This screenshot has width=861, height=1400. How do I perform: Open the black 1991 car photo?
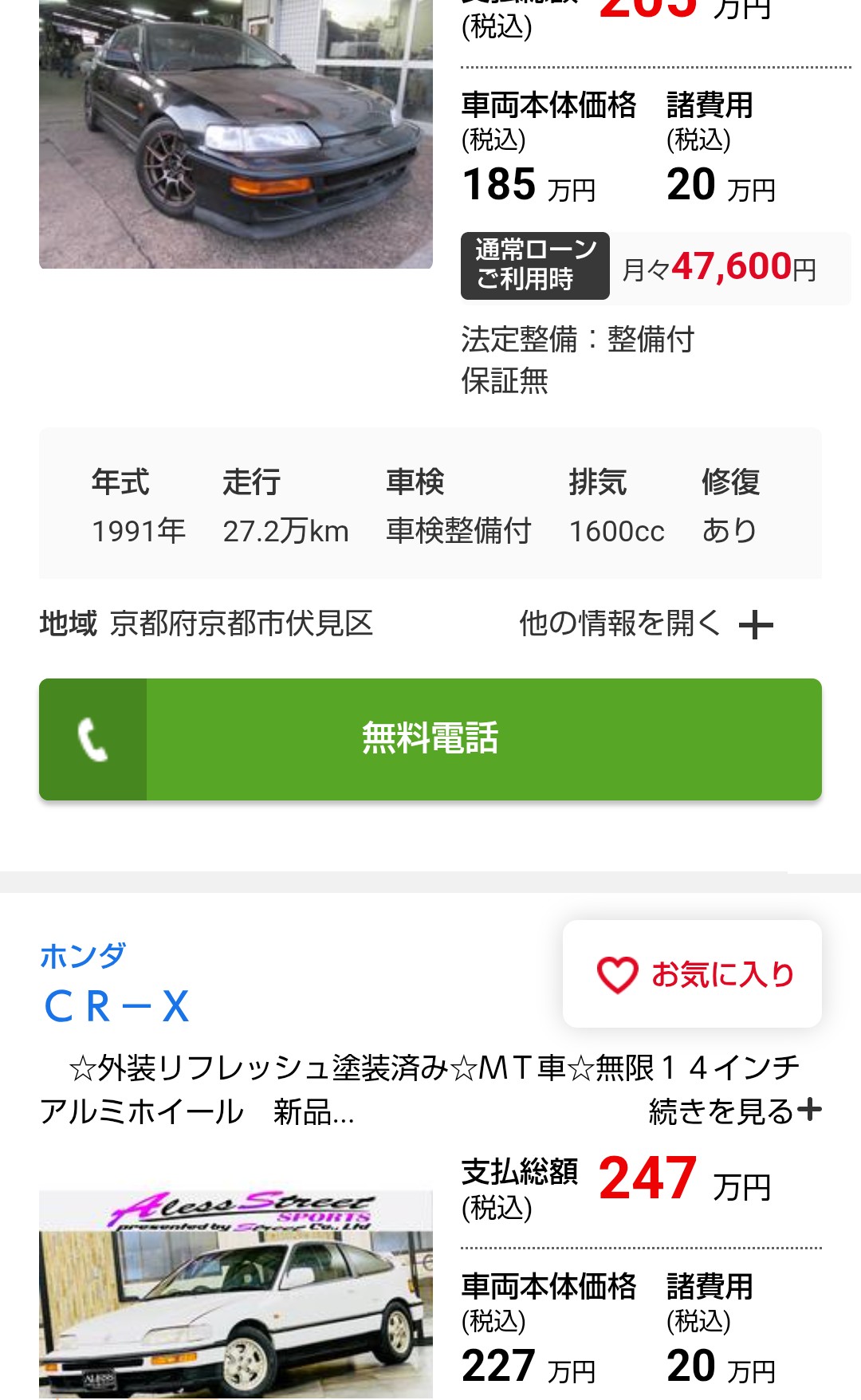click(x=235, y=136)
